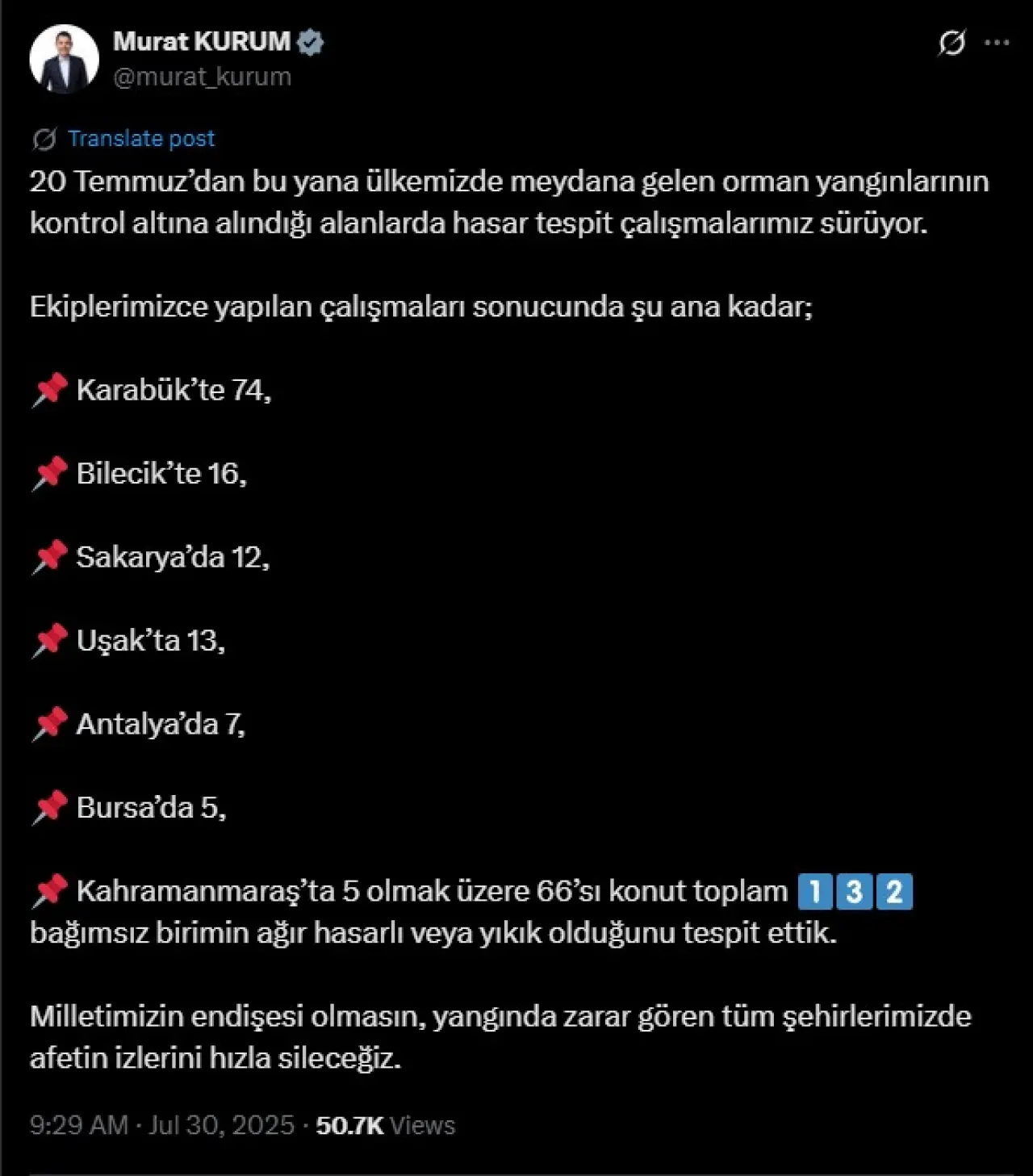Open the Grok icon beside the overflow menu
This screenshot has width=1033, height=1176.
click(951, 43)
